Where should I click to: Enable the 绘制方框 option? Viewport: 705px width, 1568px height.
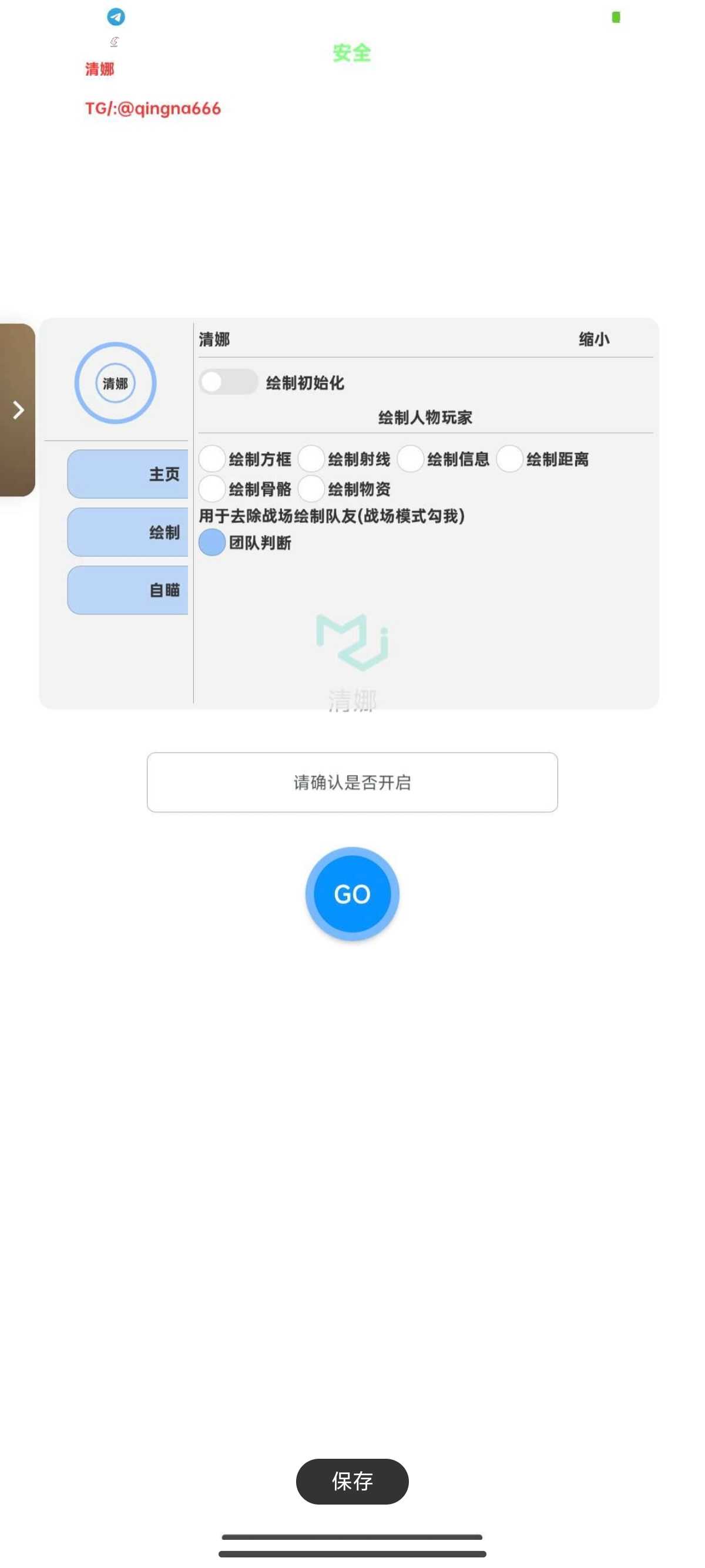pyautogui.click(x=212, y=459)
